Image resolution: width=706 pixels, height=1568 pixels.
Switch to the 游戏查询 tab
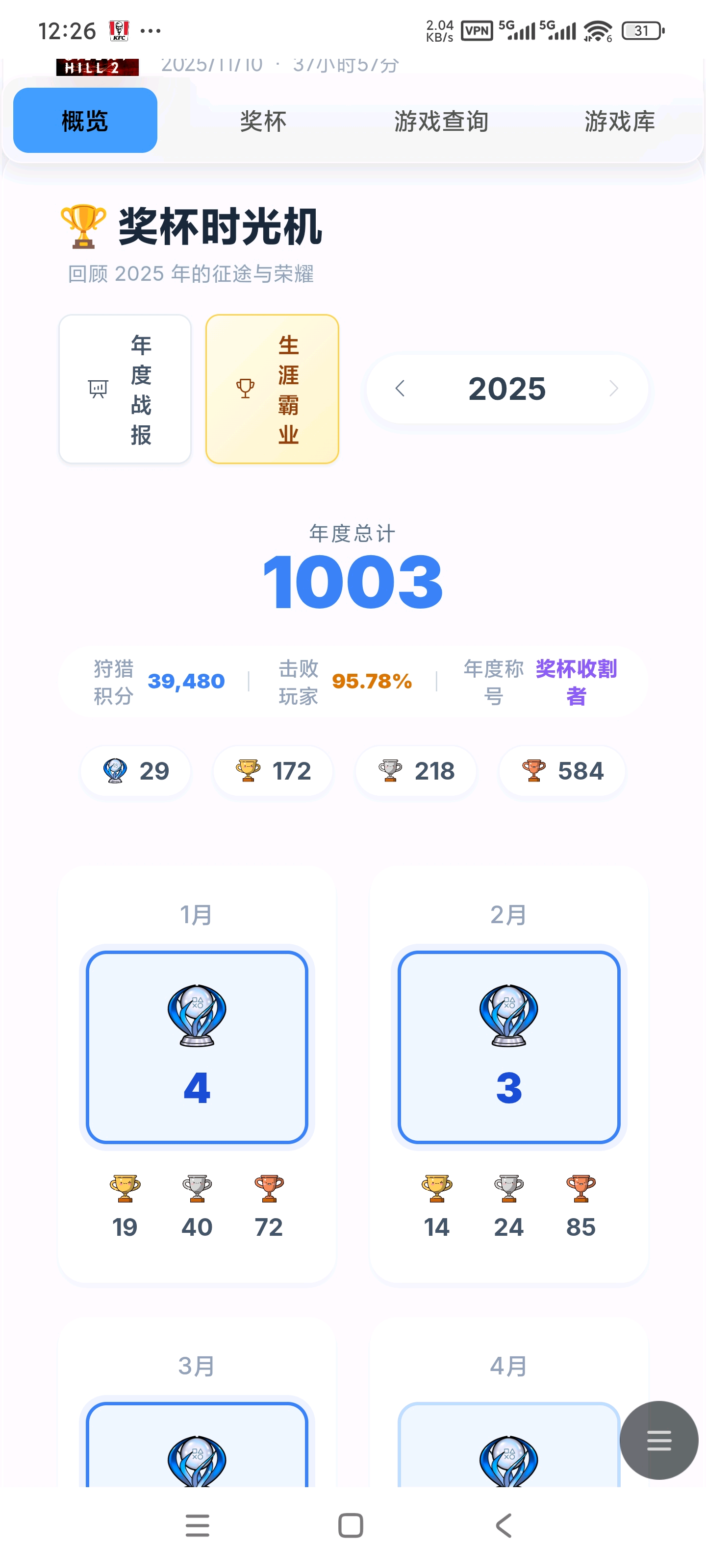(x=441, y=121)
